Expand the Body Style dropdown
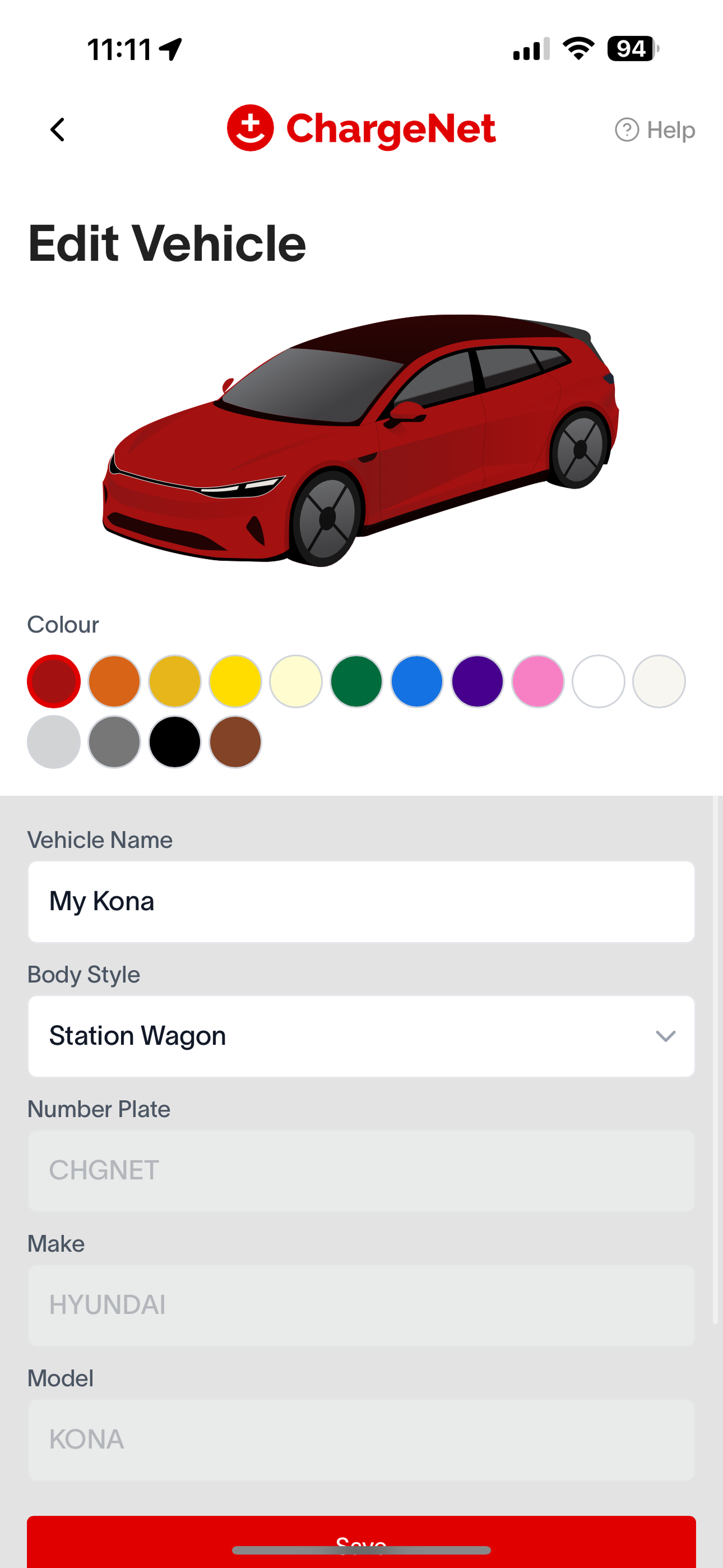 tap(361, 1036)
